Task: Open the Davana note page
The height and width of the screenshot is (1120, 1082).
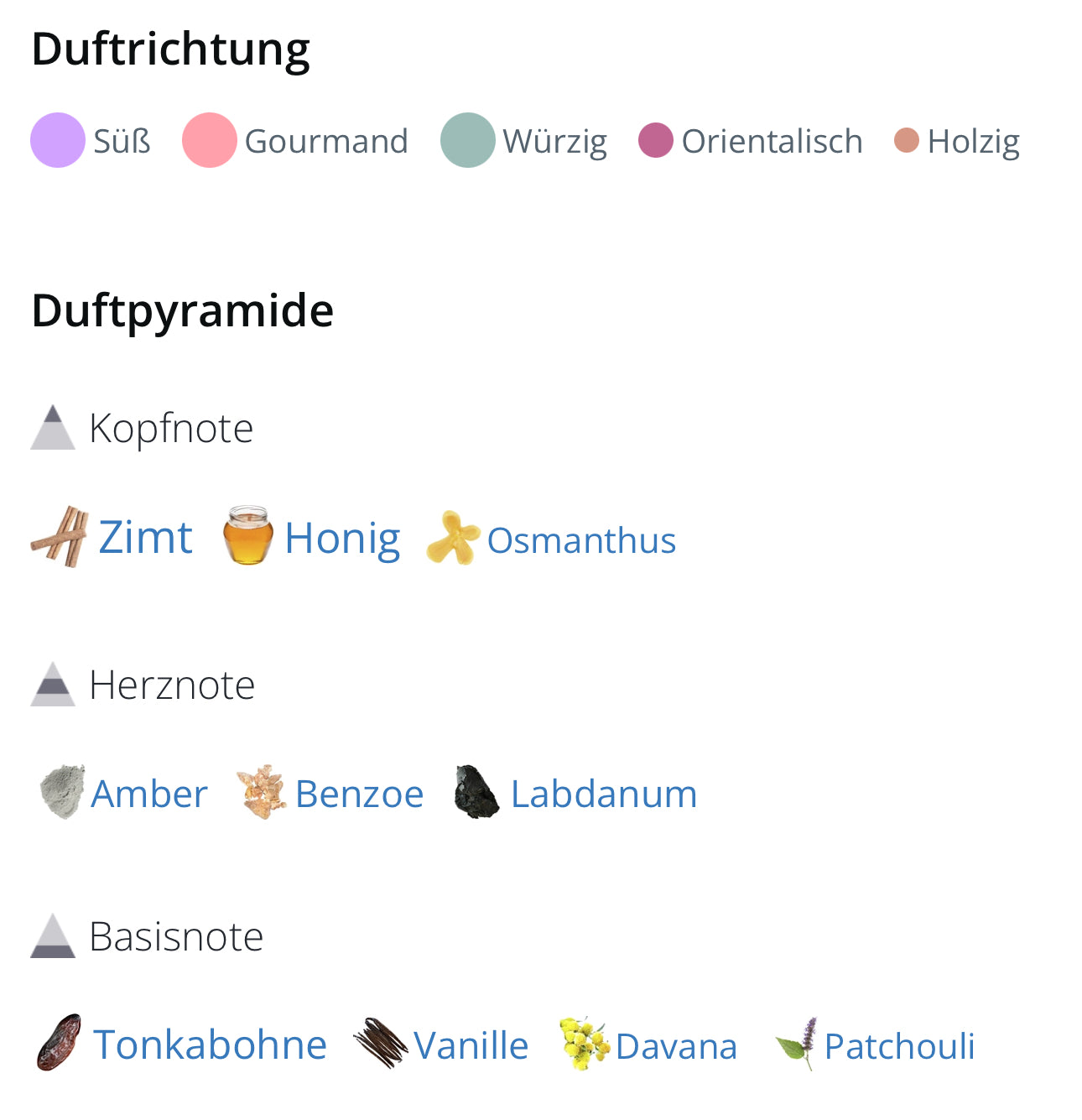Action: [x=676, y=1047]
